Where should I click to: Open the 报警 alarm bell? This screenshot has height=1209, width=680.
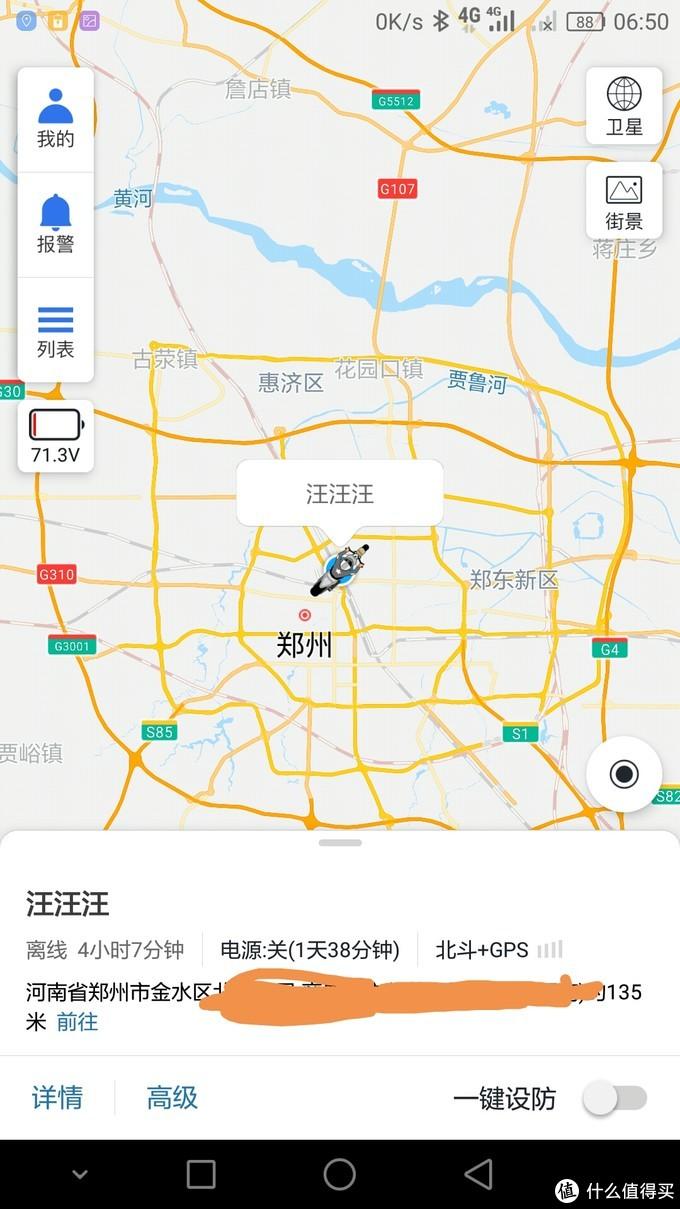point(56,224)
